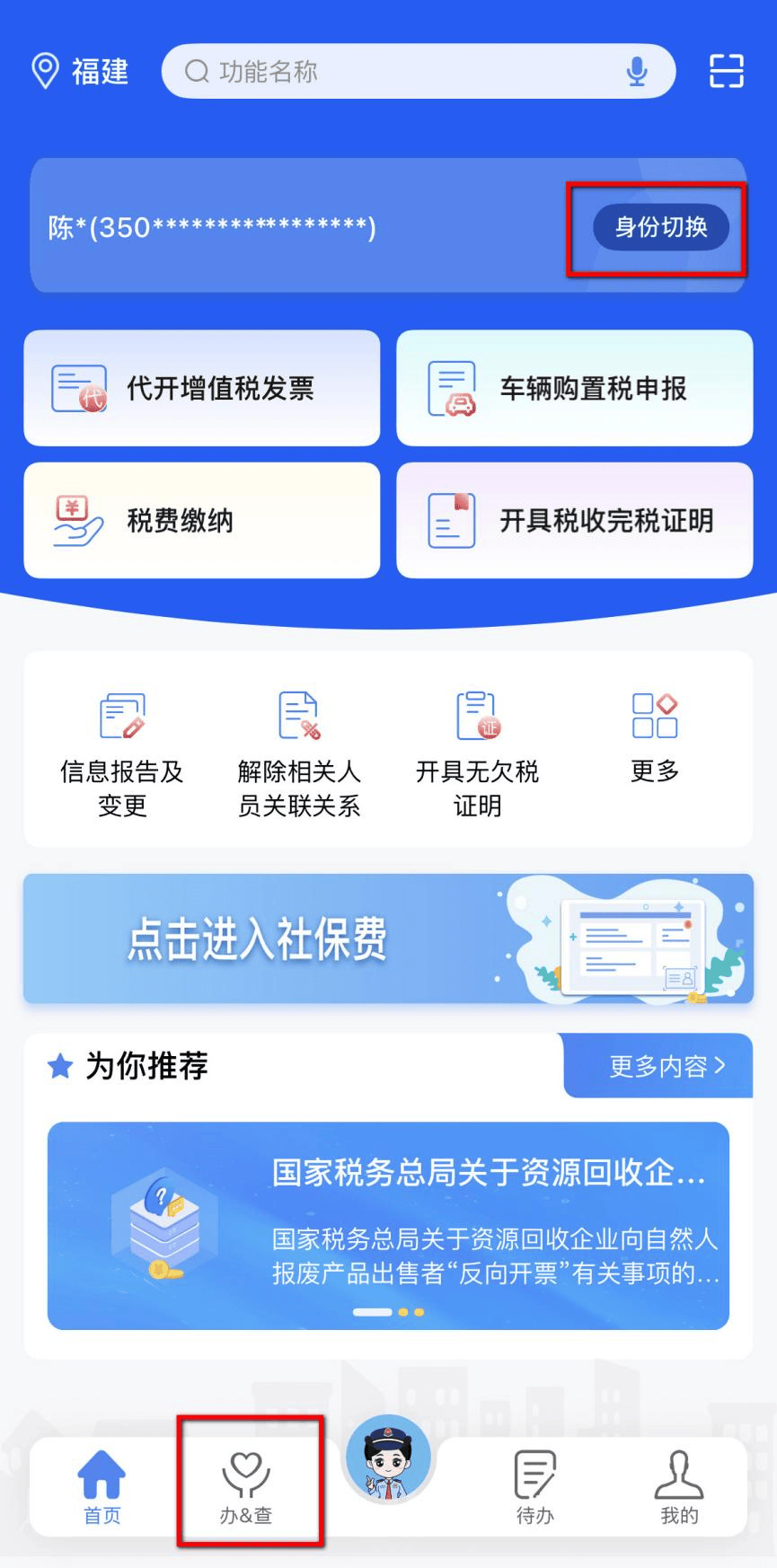This screenshot has width=777, height=1568.
Task: Switch to the 办&查 tab
Action: point(246,1484)
